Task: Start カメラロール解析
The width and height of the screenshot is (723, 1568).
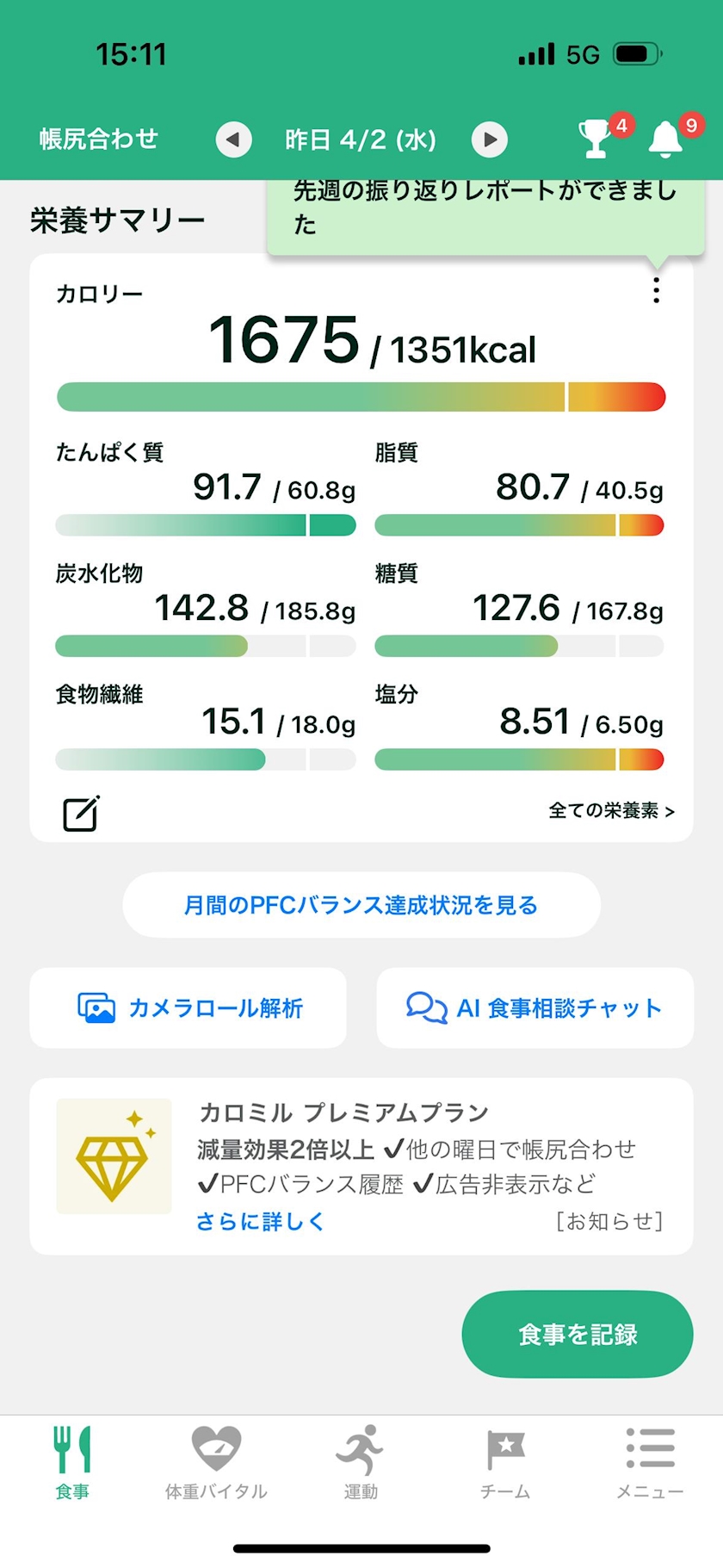Action: [188, 1007]
